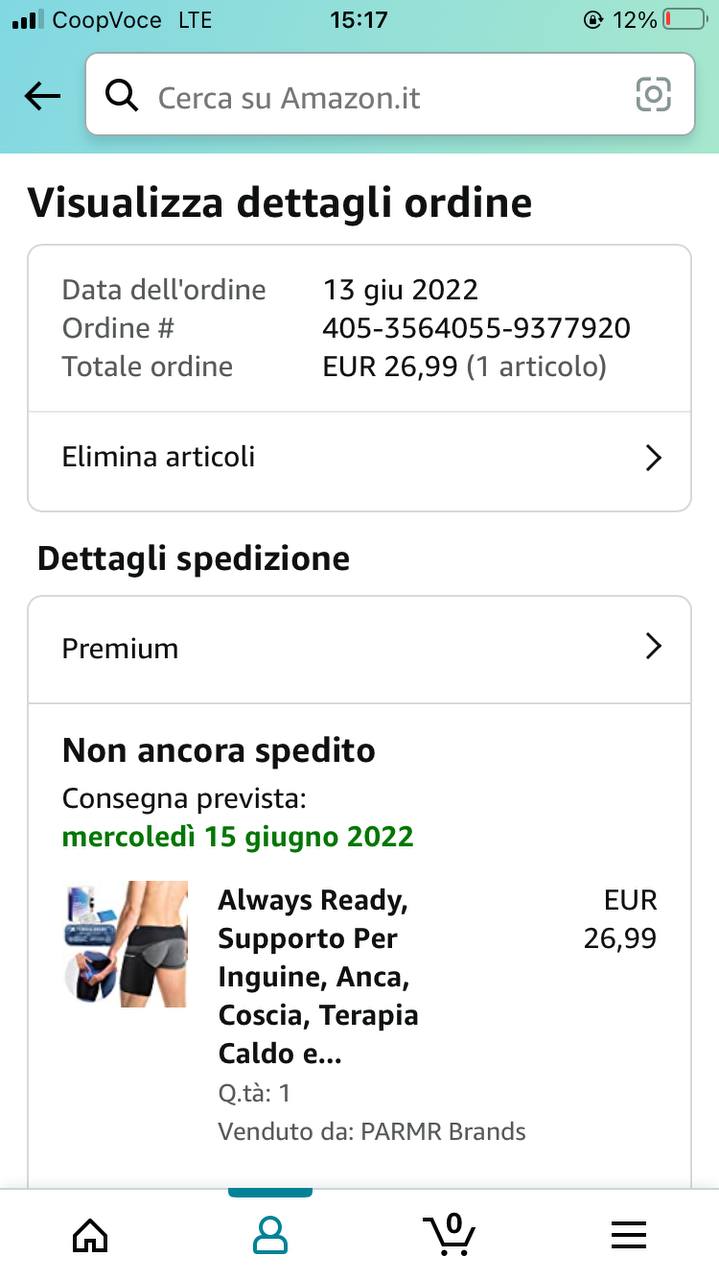Open Premium shipping details
This screenshot has height=1280, width=719.
point(359,648)
